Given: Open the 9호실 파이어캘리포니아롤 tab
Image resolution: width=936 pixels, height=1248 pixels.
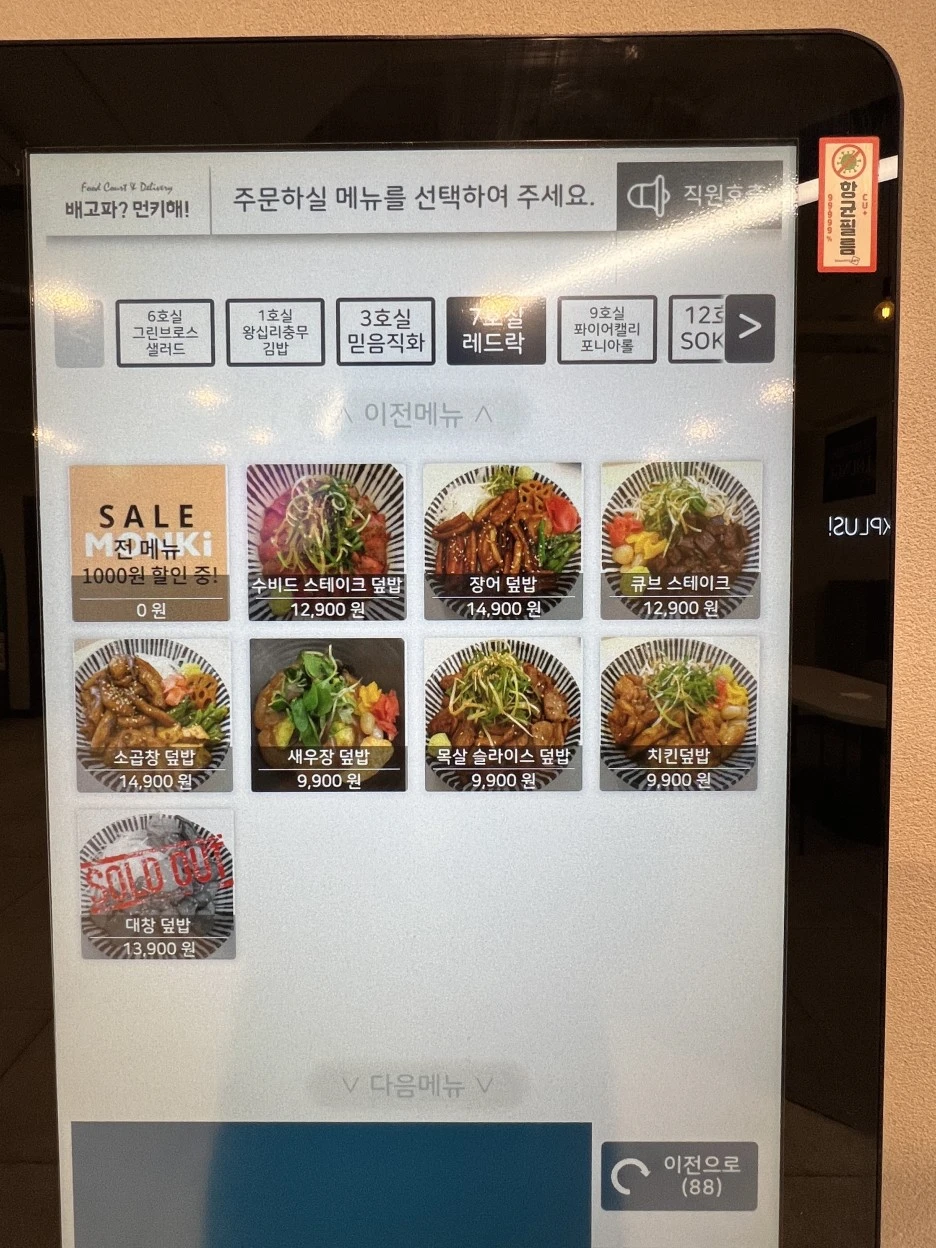Looking at the screenshot, I should coord(606,332).
